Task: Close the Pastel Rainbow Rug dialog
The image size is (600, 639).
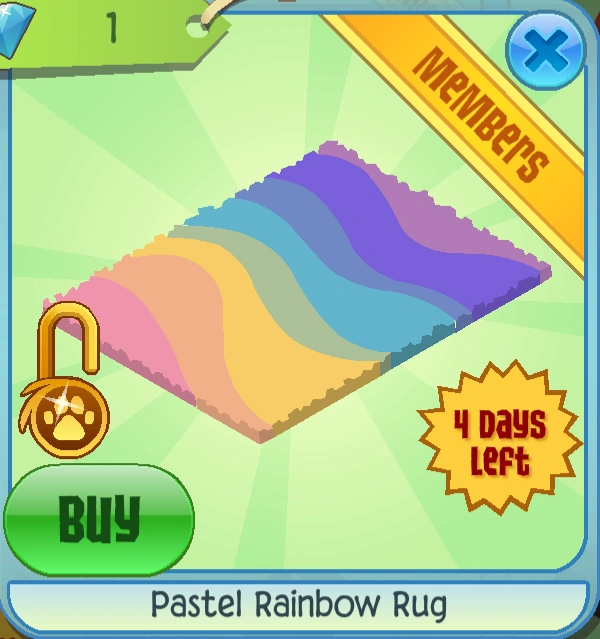Action: pos(547,51)
